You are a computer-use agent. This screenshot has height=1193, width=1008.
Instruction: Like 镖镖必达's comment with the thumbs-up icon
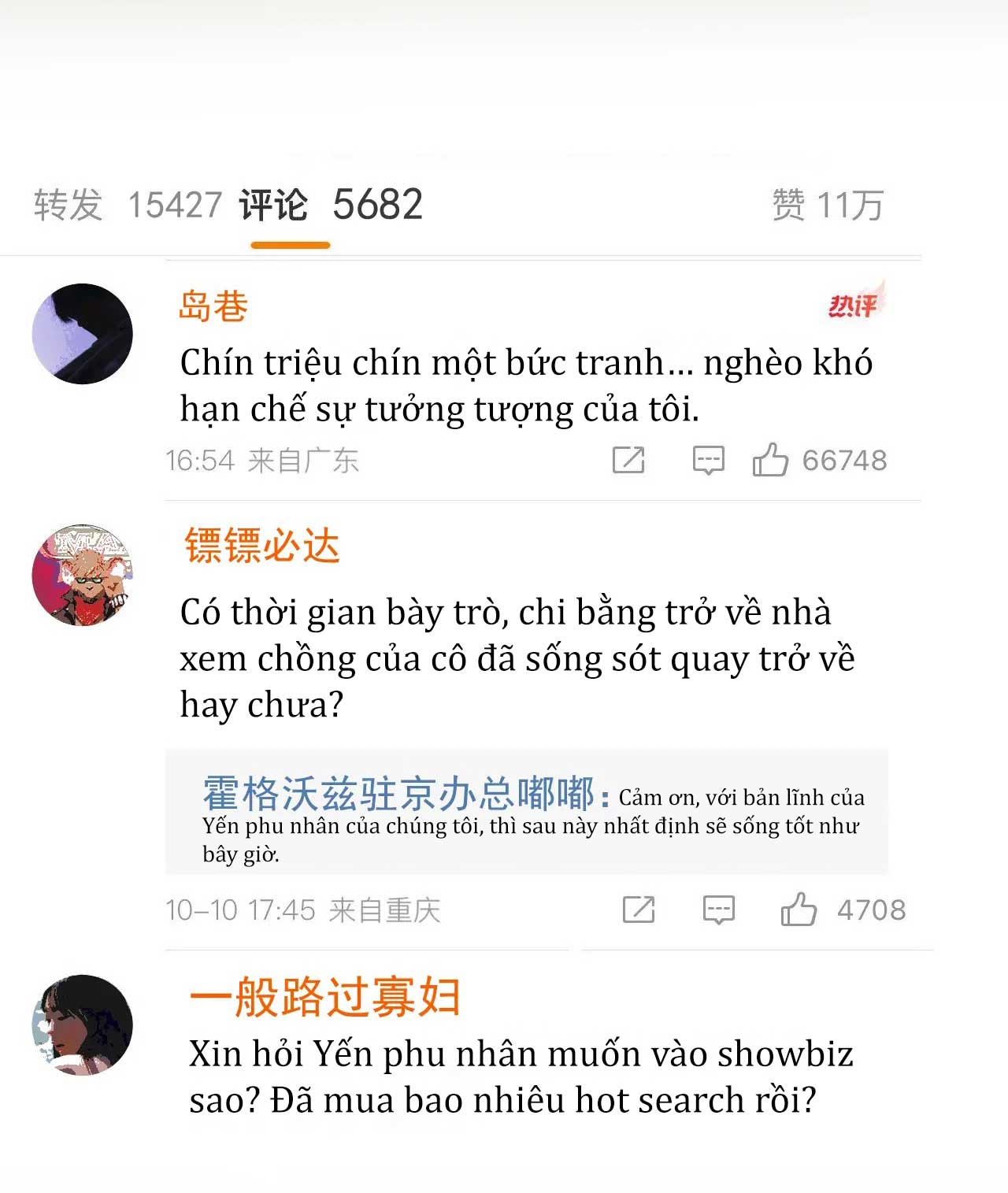[799, 911]
